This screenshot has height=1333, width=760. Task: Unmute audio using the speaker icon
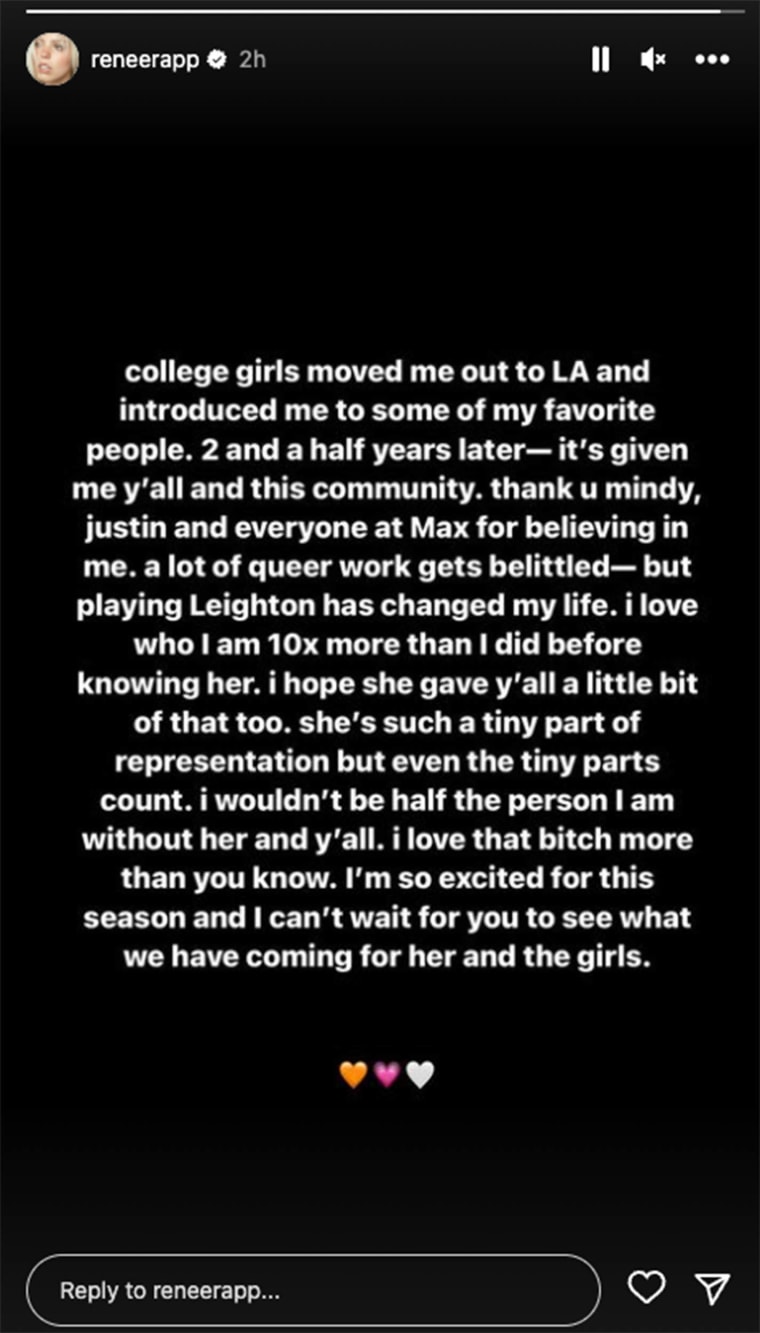pos(652,60)
